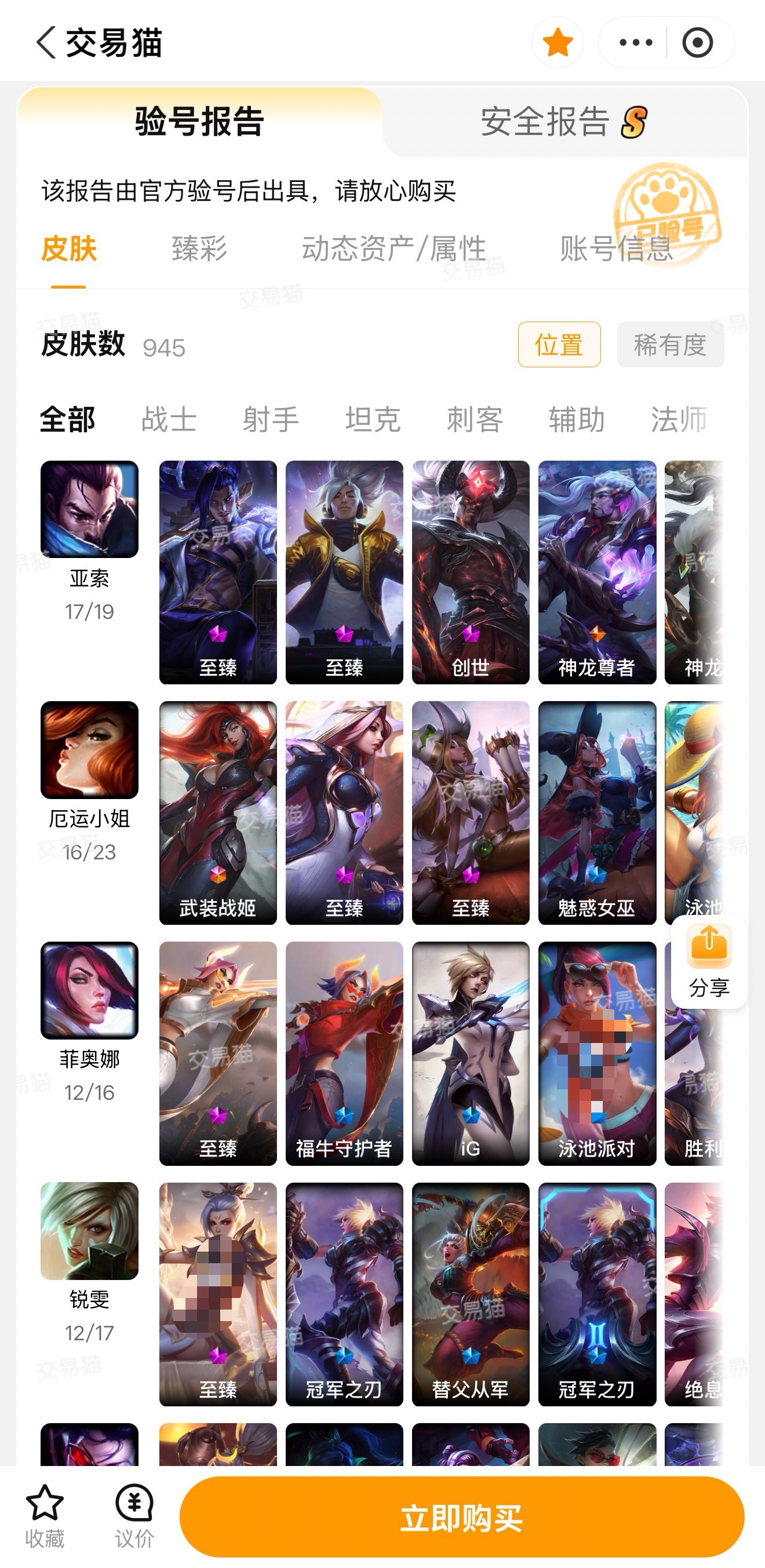765x1568 pixels.
Task: Open the 账号信息 tab
Action: click(616, 249)
